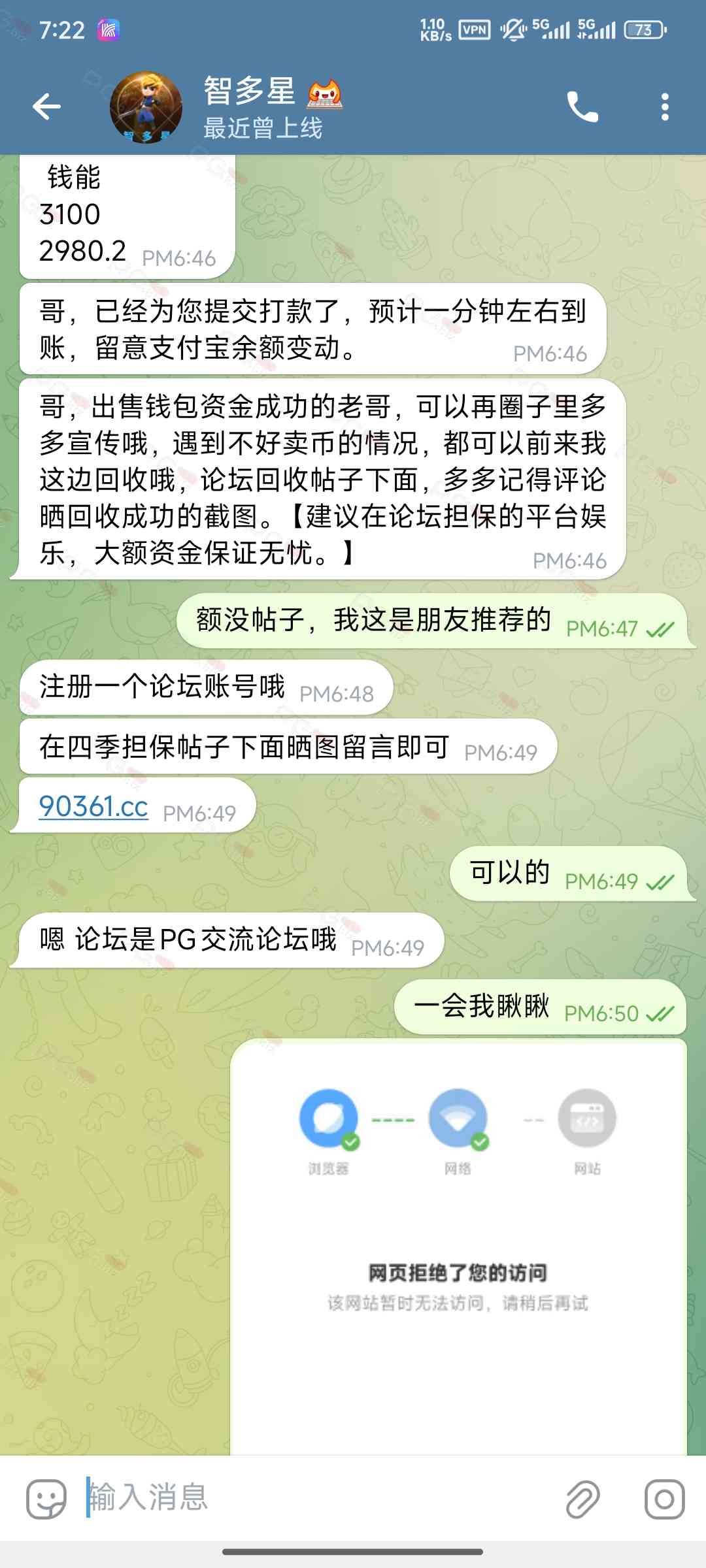
Task: Go back to the chat list
Action: click(x=46, y=106)
